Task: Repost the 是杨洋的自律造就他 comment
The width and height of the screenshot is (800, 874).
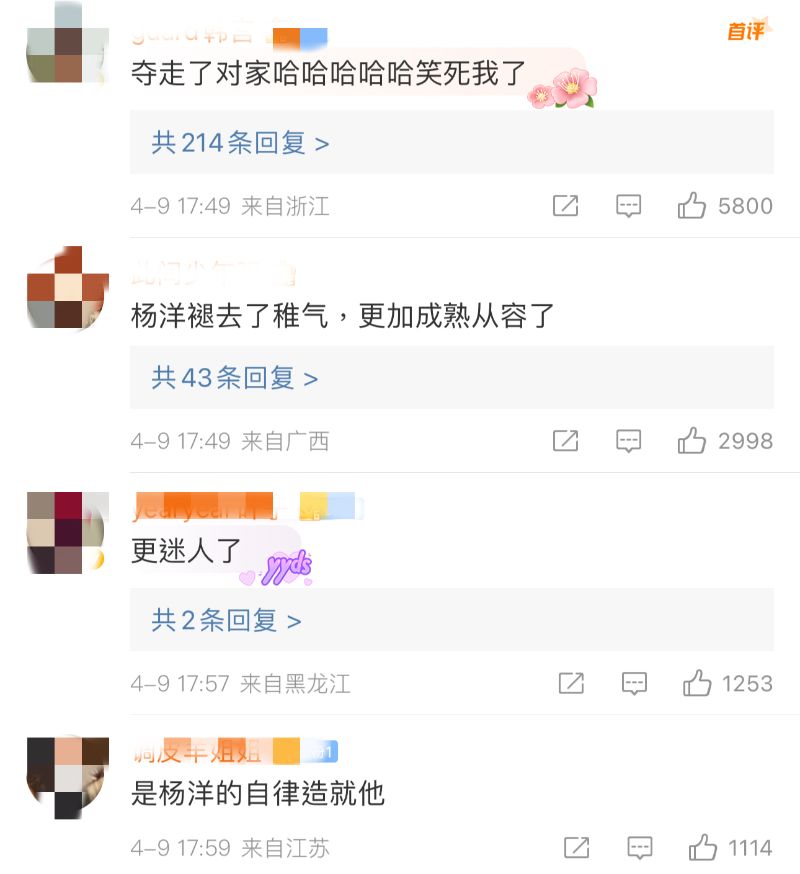Action: click(577, 849)
